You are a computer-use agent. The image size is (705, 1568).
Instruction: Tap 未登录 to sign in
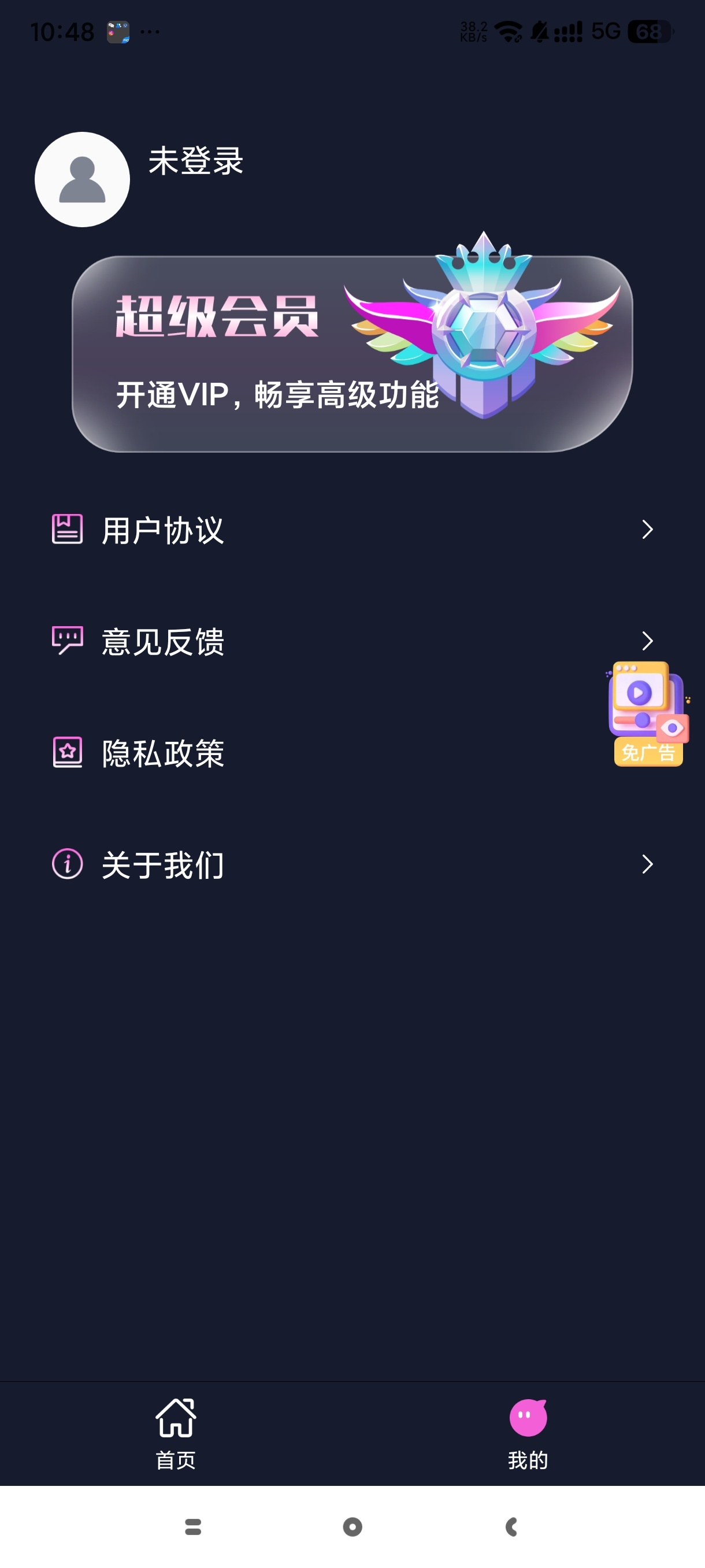[x=195, y=161]
